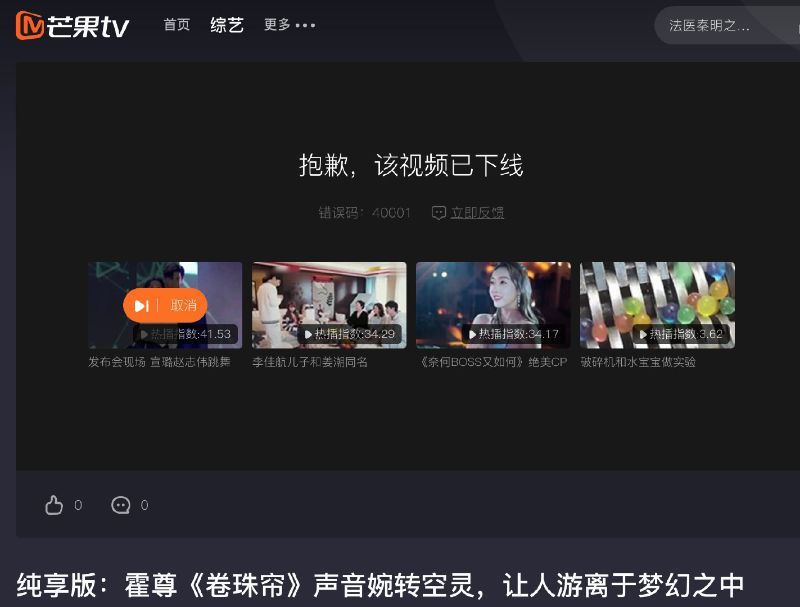The height and width of the screenshot is (607, 800).
Task: Cancel autoplay via the 取消 button
Action: [x=184, y=305]
